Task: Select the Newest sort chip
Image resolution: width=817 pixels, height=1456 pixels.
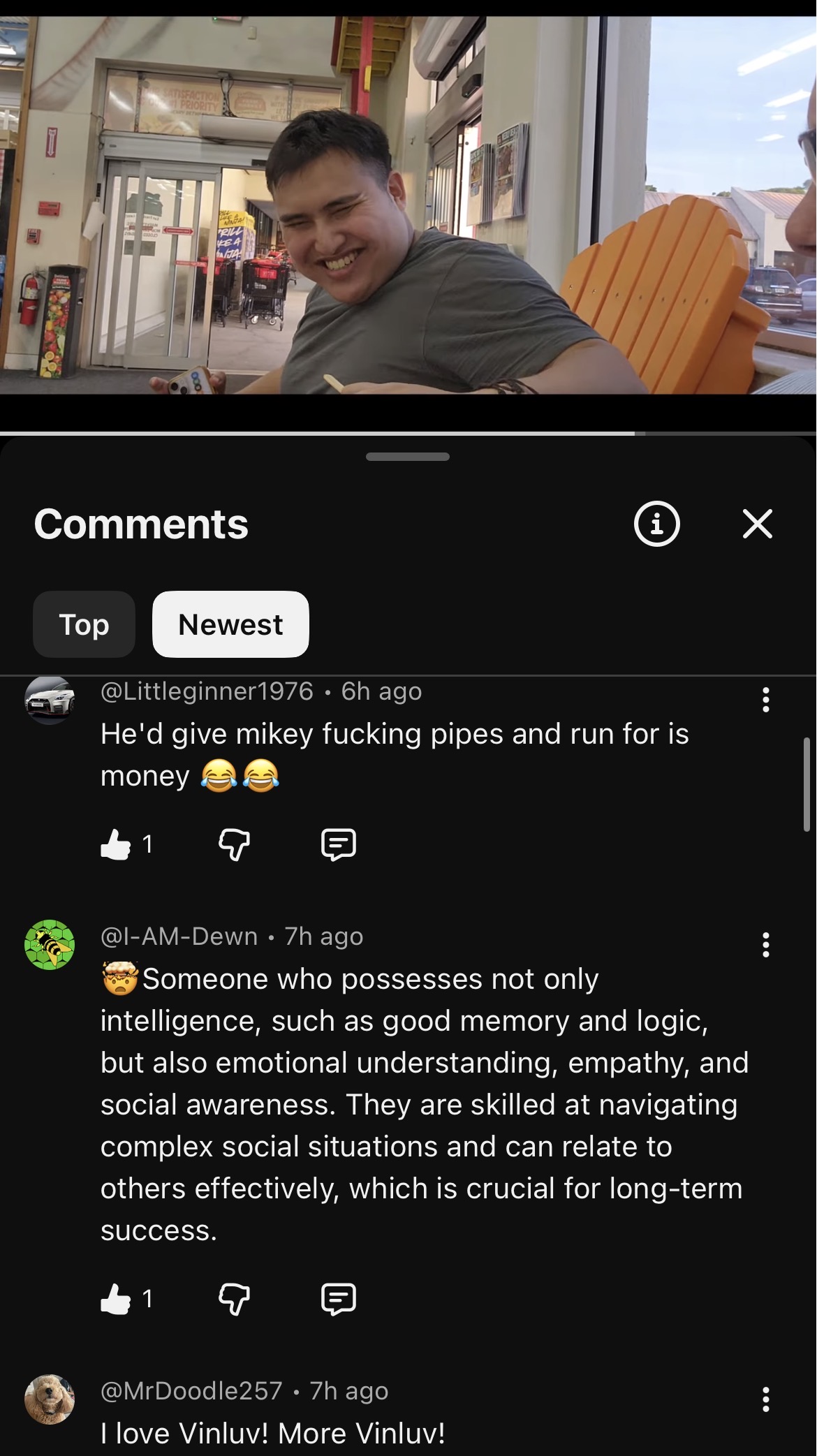Action: [230, 624]
